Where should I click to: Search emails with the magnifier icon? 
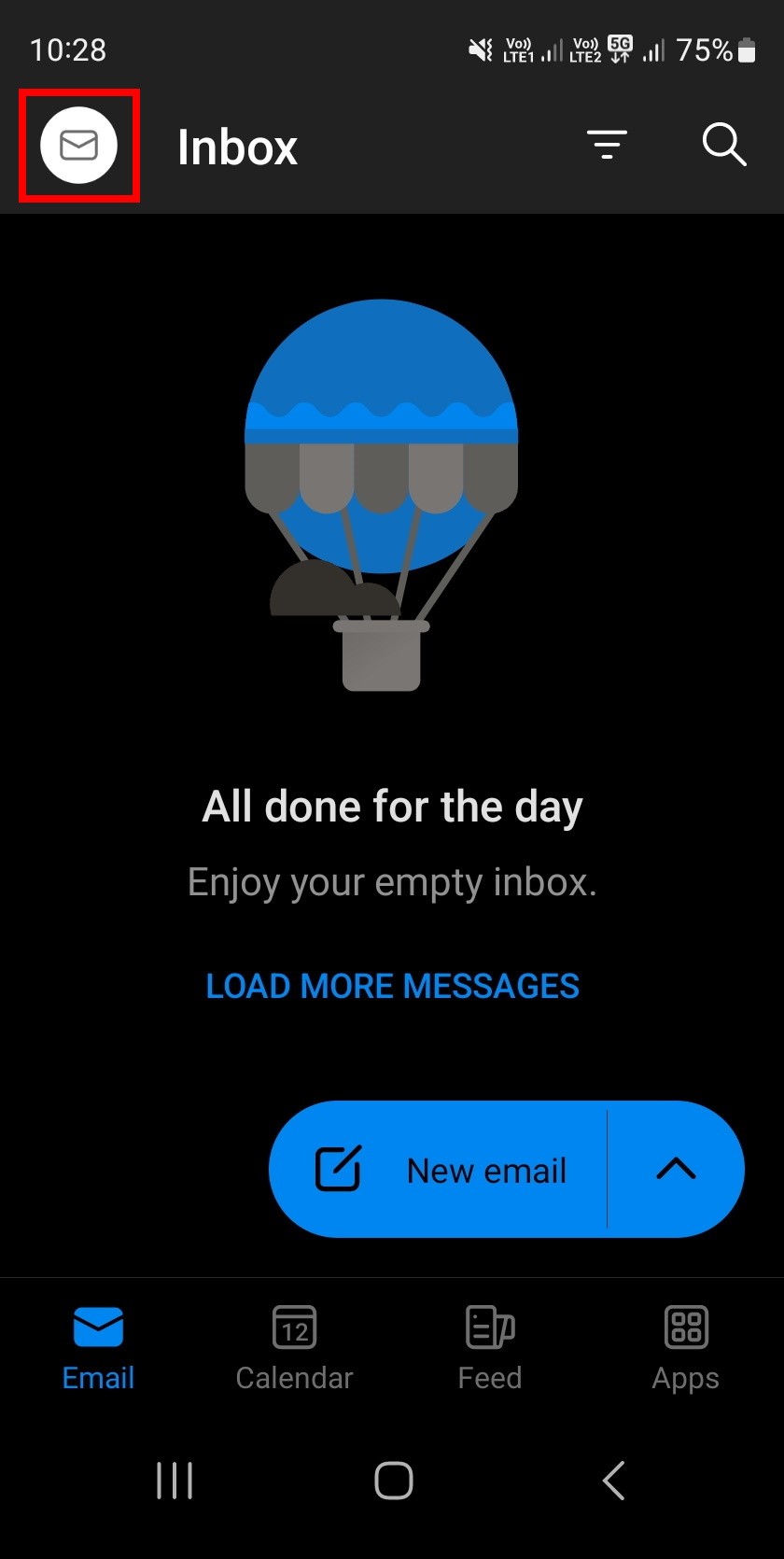click(723, 146)
